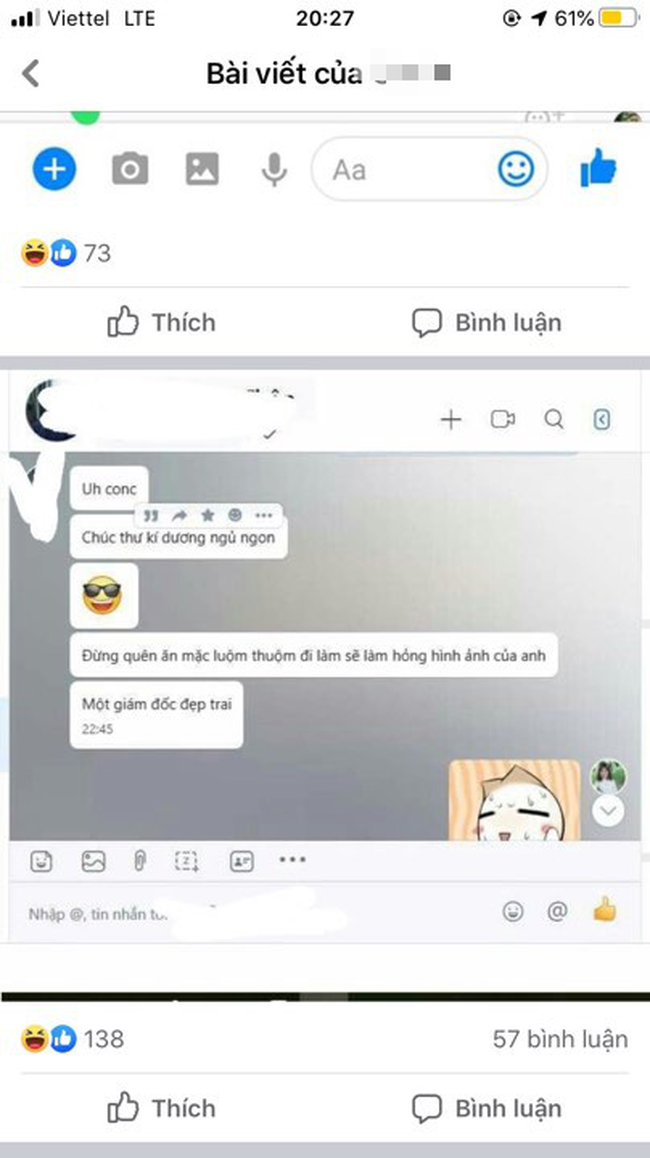
Task: Open the list of 73 reactions
Action: tap(67, 253)
